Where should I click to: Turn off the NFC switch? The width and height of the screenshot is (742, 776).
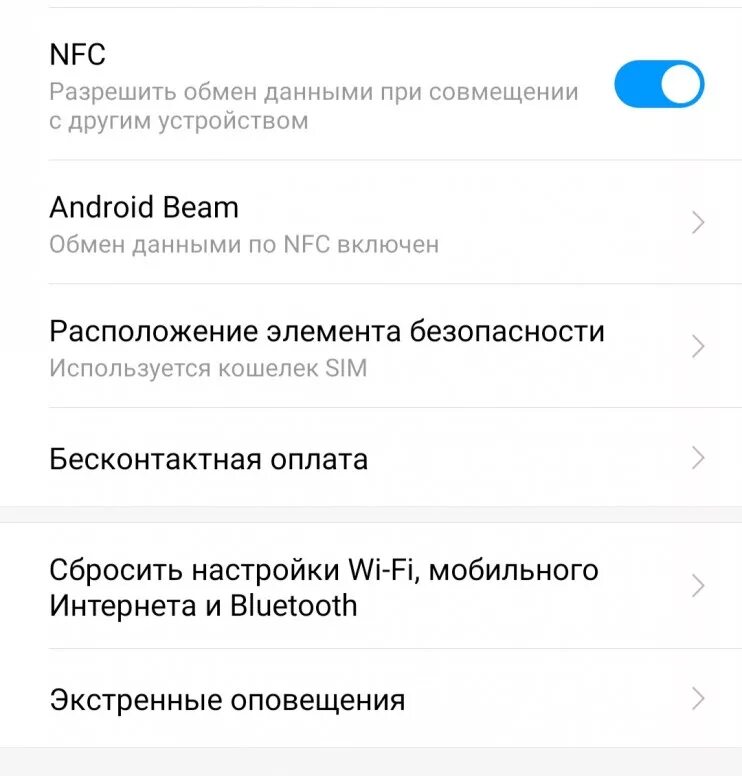[x=658, y=84]
